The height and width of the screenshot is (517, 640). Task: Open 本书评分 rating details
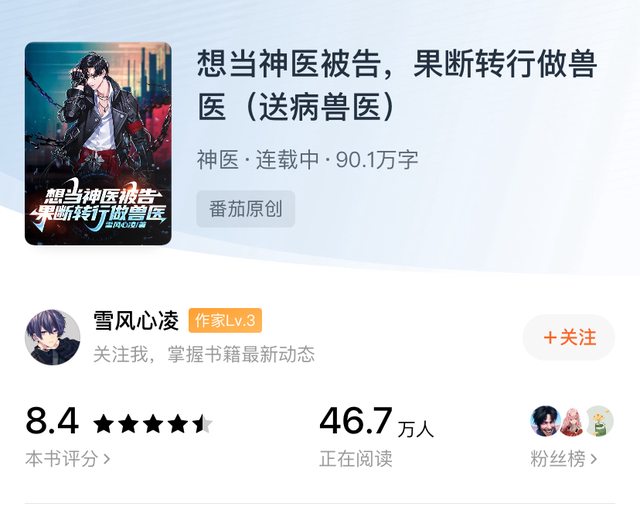pyautogui.click(x=67, y=459)
